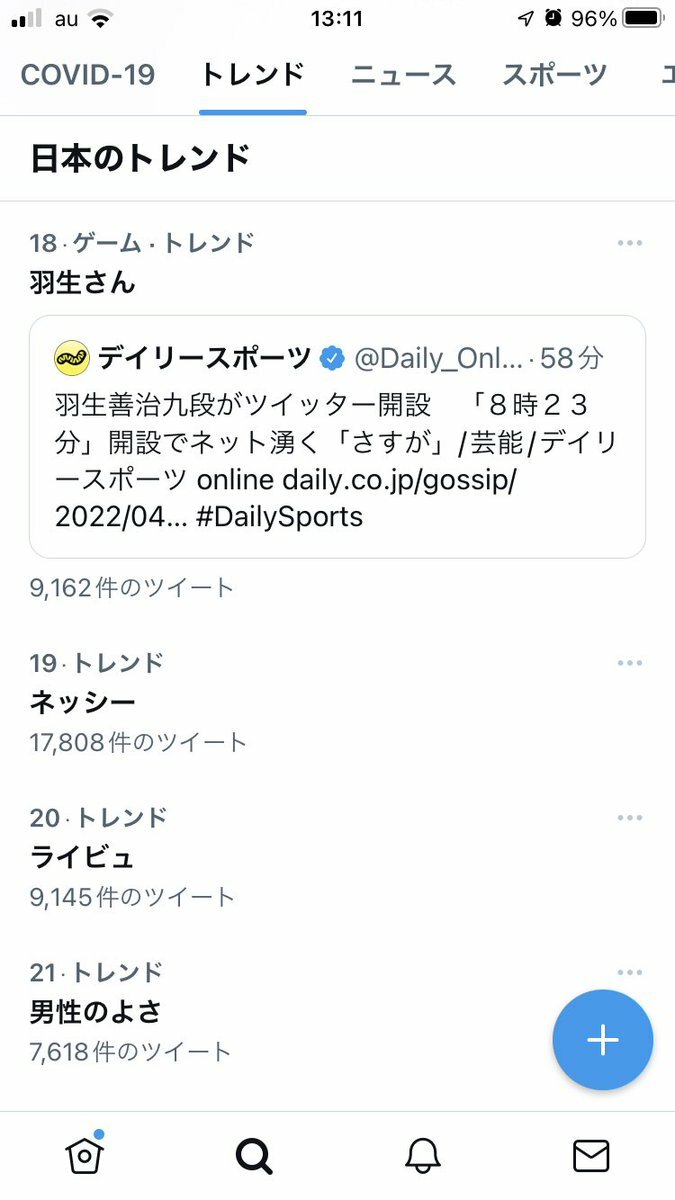Switch to the COVID-19 tab
Screen dimensions: 675x1200
click(x=88, y=75)
